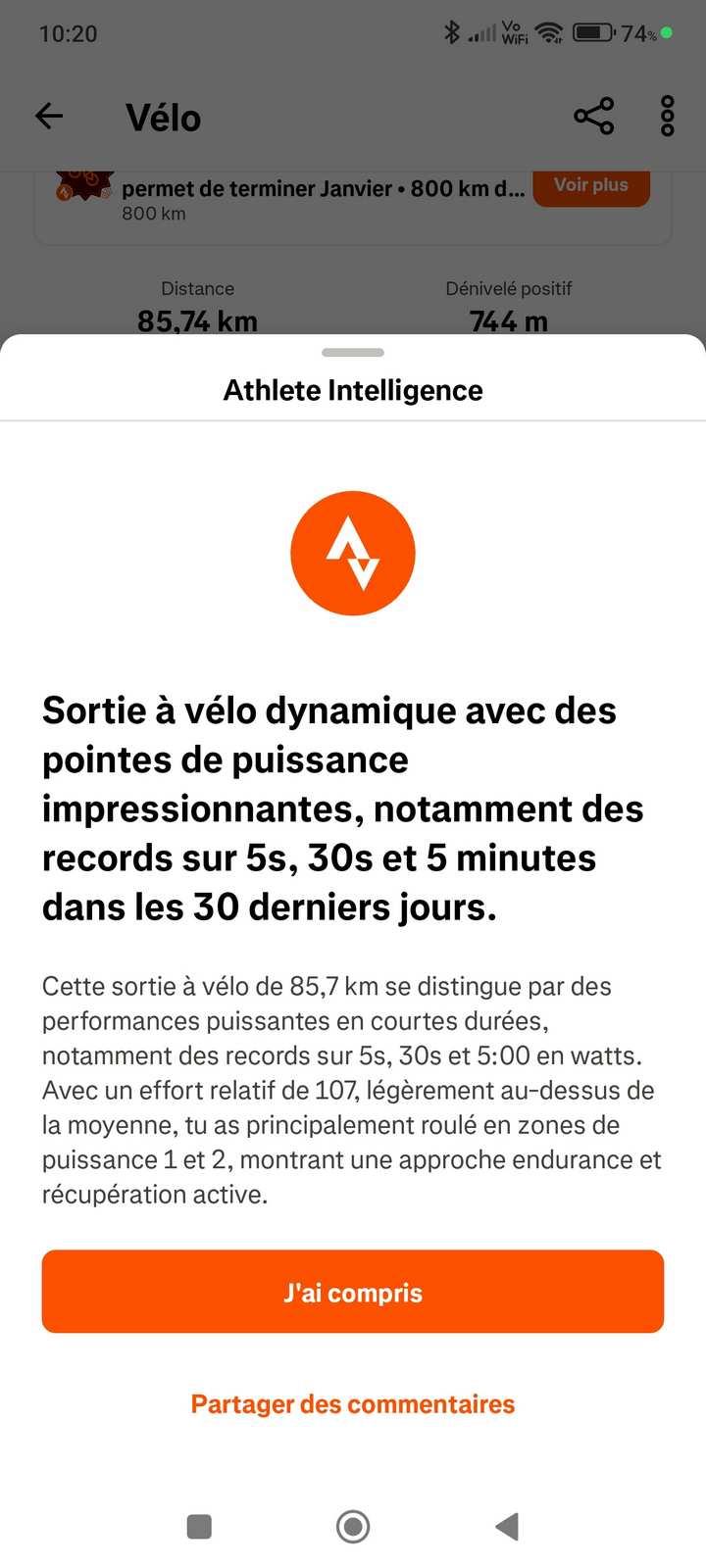Image resolution: width=706 pixels, height=1568 pixels.
Task: Tap Voir plus on the 800 km challenge
Action: (x=591, y=185)
